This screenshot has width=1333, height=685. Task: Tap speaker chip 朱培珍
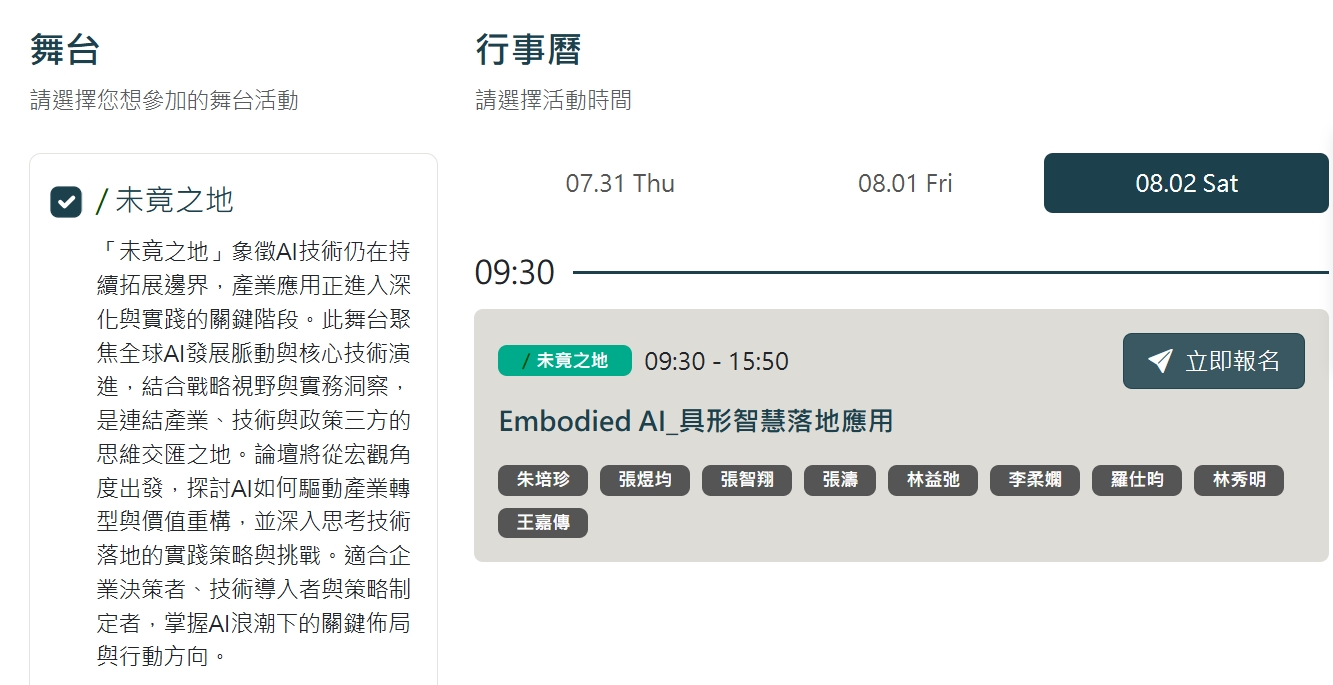543,480
